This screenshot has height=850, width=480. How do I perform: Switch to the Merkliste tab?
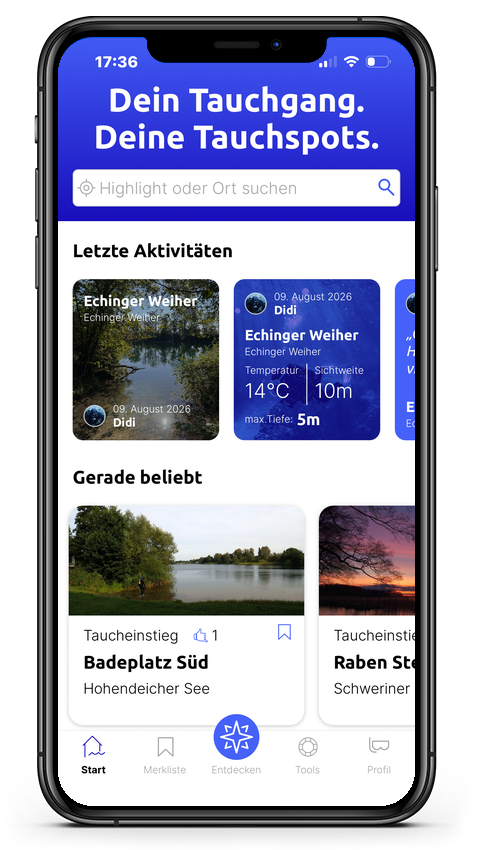[x=165, y=755]
